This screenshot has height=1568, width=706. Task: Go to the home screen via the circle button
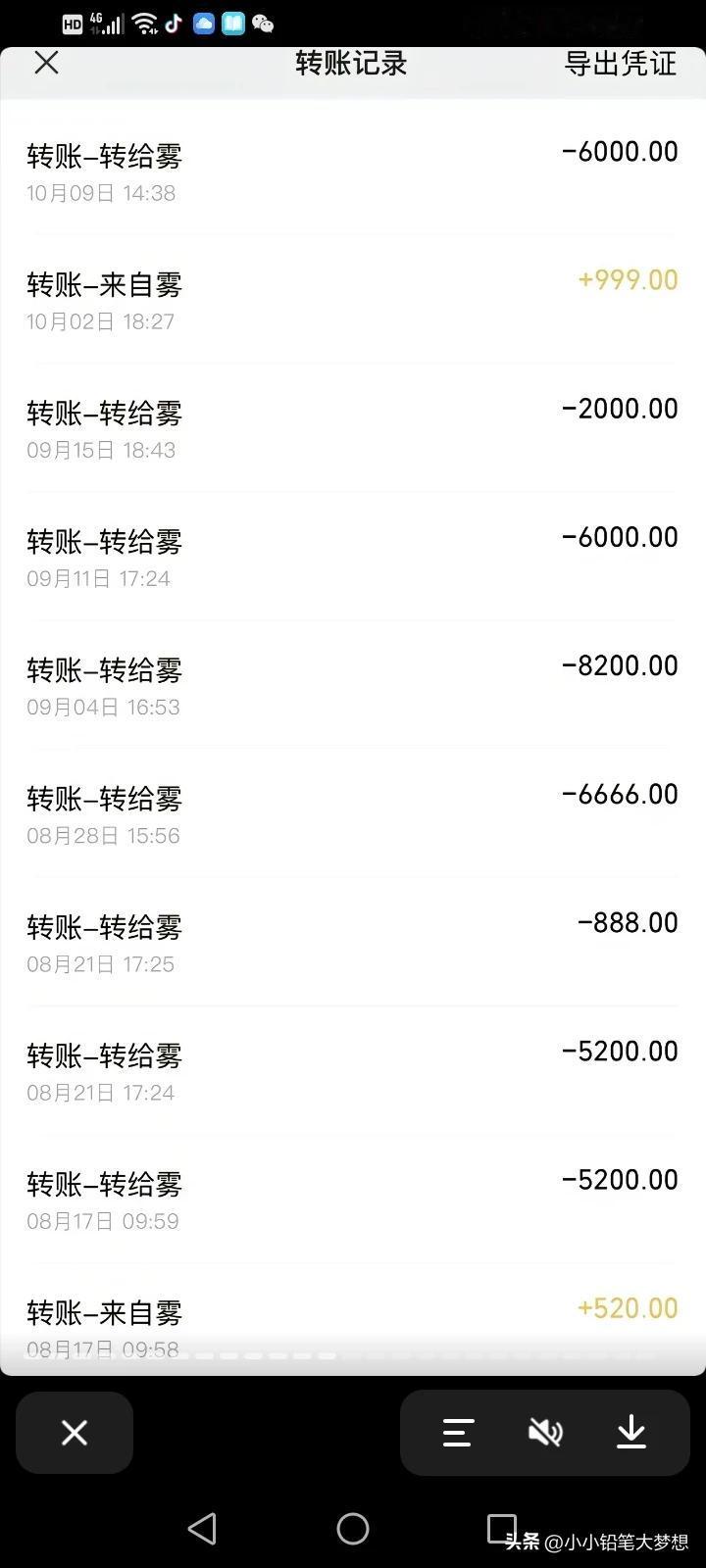click(x=353, y=1529)
